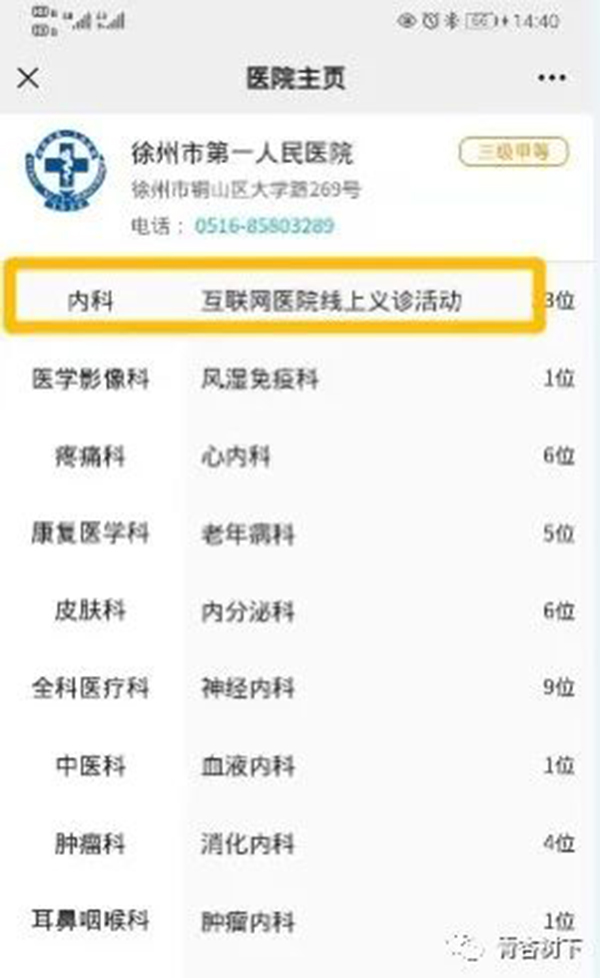
Task: Select the 皮肤科 department category
Action: pos(91,610)
